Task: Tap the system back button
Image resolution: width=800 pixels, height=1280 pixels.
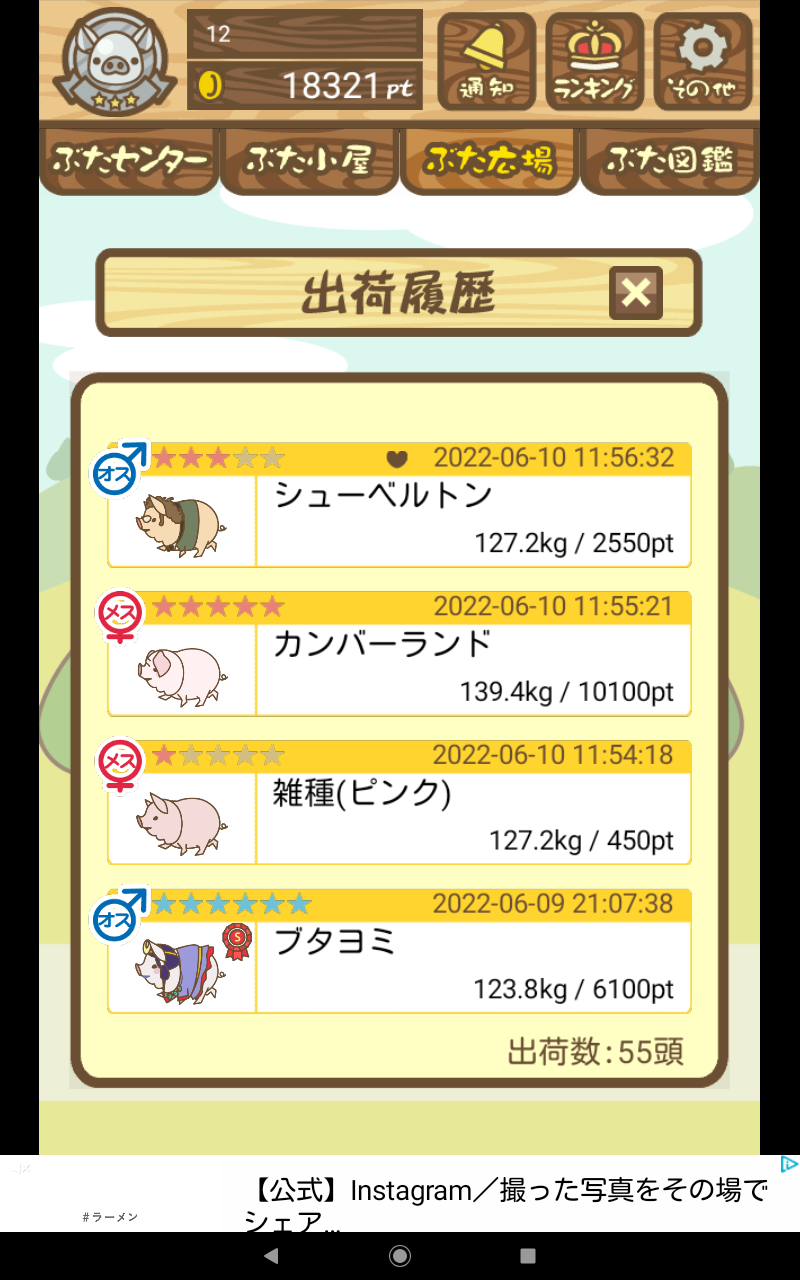Action: pos(271,1256)
